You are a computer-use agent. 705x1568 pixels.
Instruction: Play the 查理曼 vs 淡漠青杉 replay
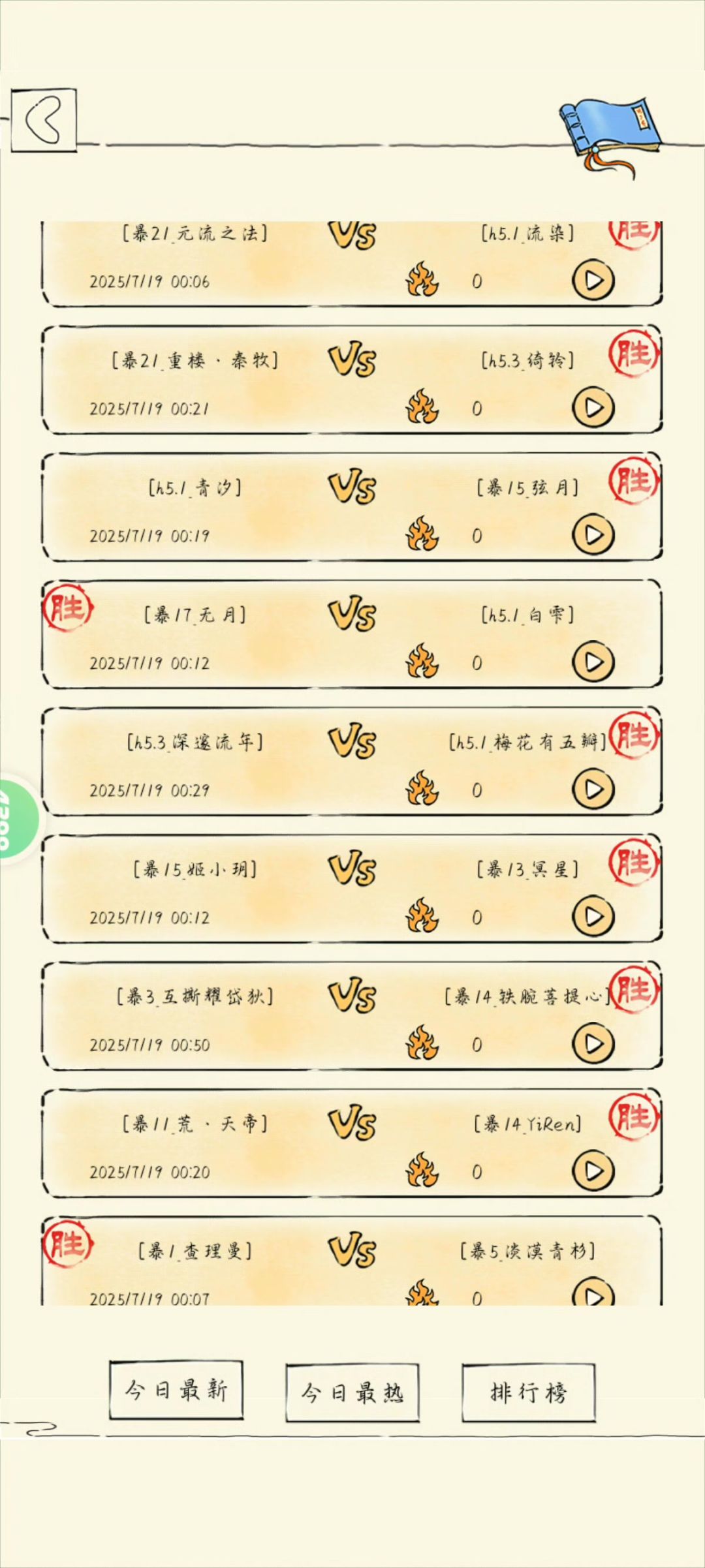click(x=593, y=1293)
